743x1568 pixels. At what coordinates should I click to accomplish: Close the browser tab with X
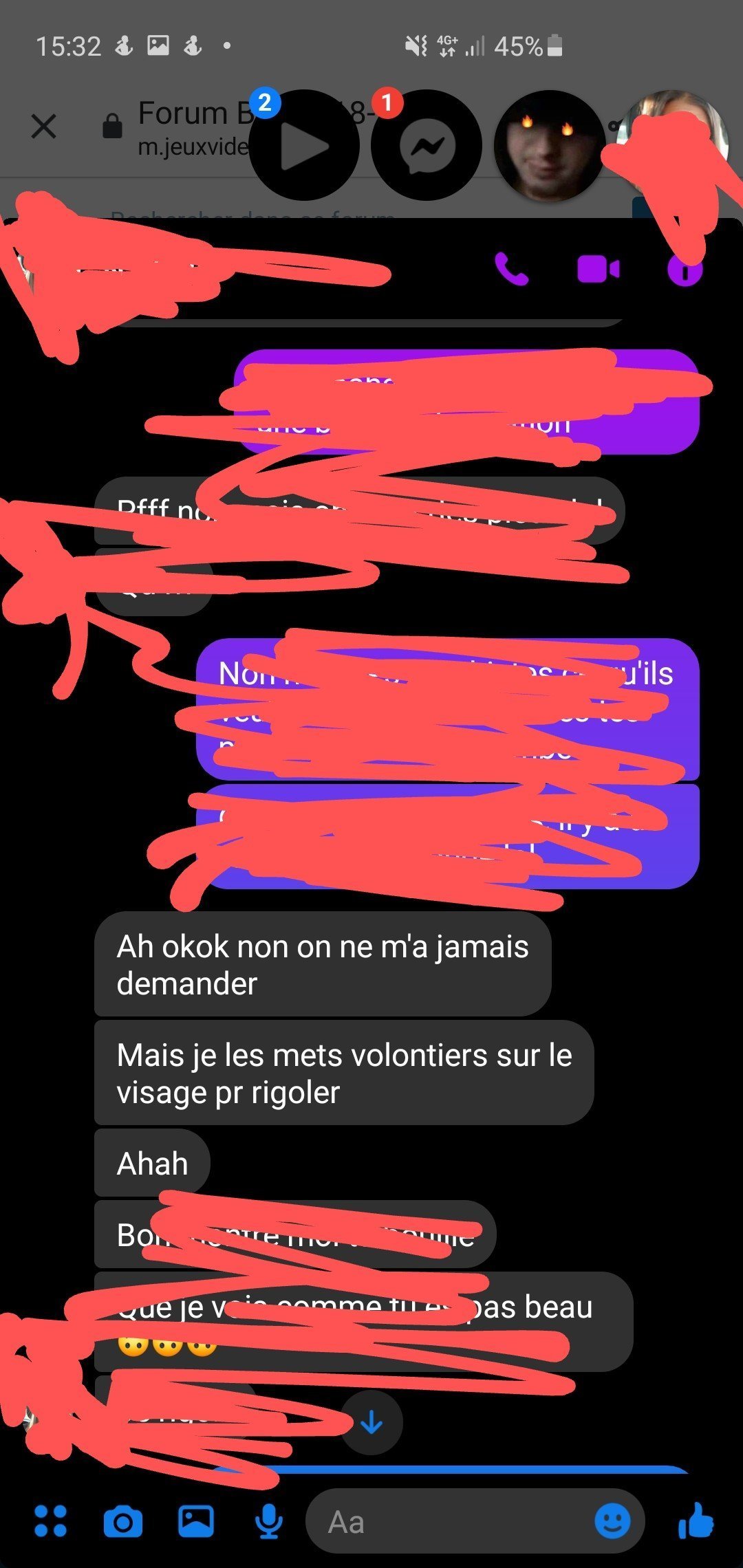click(44, 127)
